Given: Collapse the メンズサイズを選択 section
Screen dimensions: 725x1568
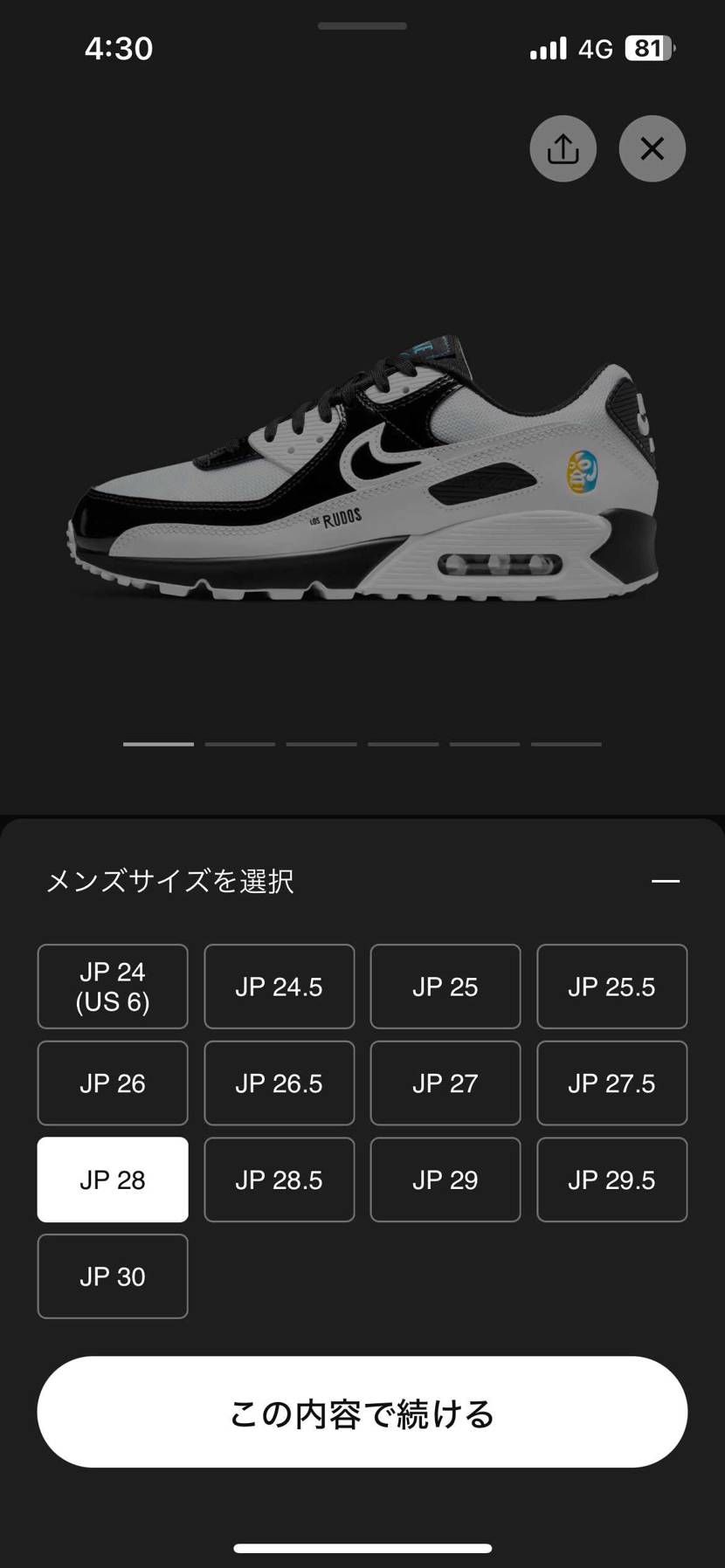Looking at the screenshot, I should click(x=665, y=881).
